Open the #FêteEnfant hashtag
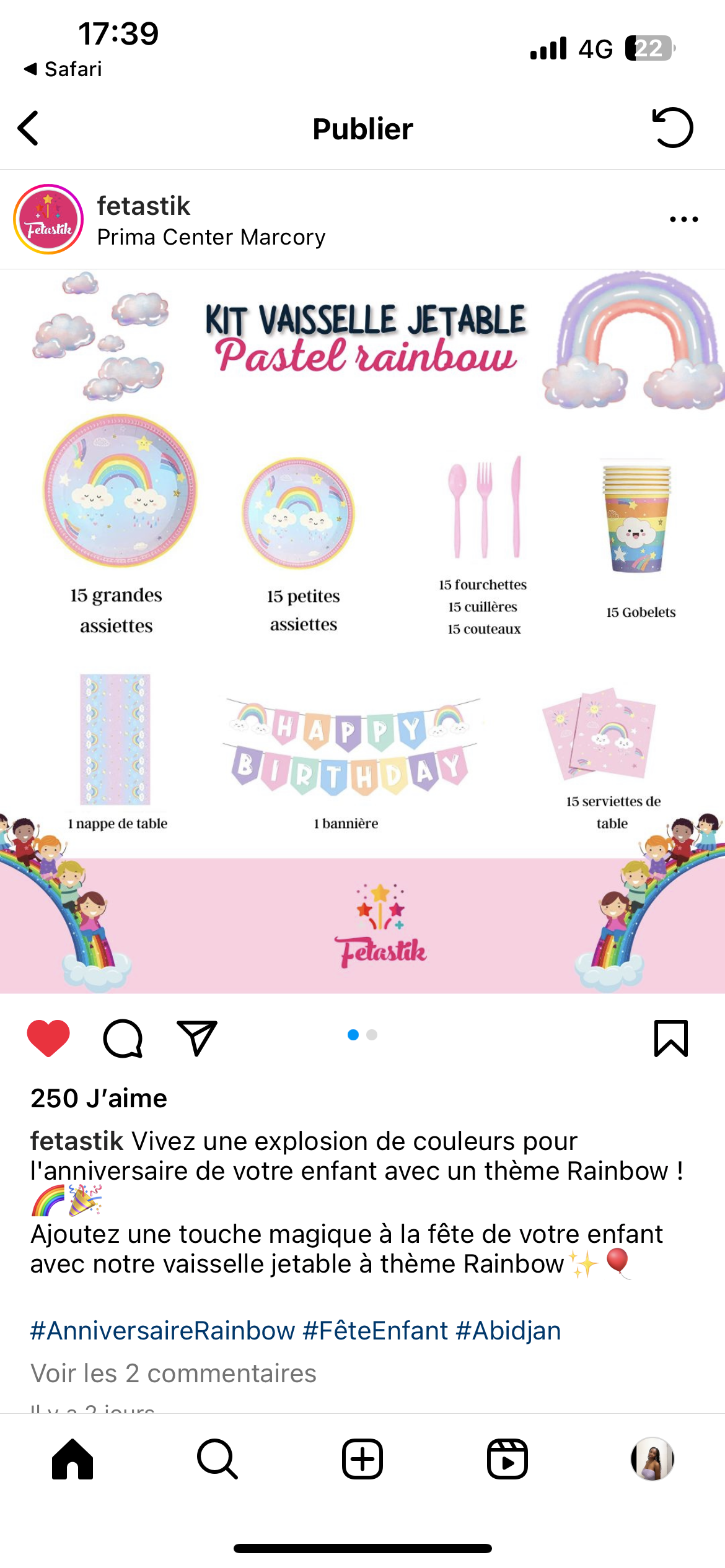 (376, 1330)
